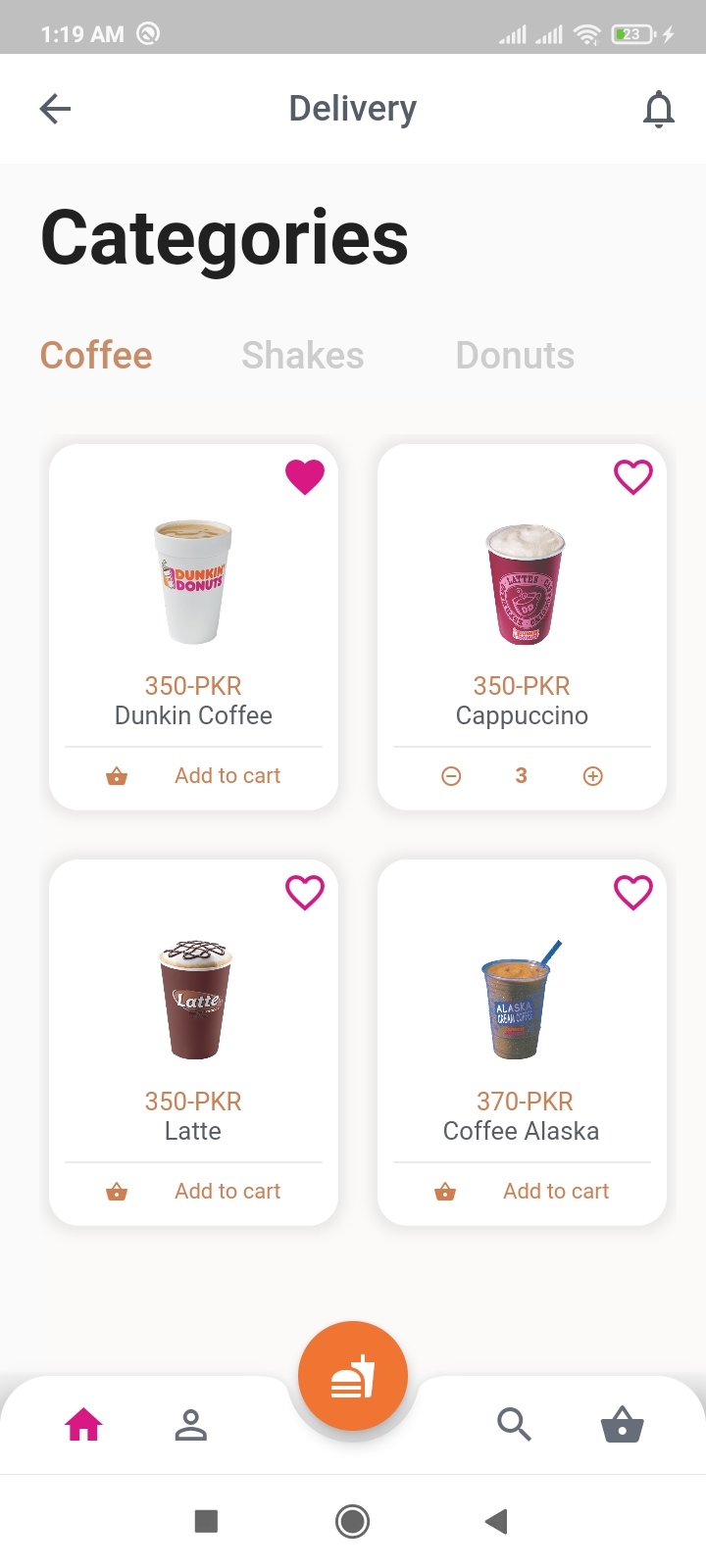Open the Latte product image
Viewport: 706px width, 1568px height.
click(192, 1000)
